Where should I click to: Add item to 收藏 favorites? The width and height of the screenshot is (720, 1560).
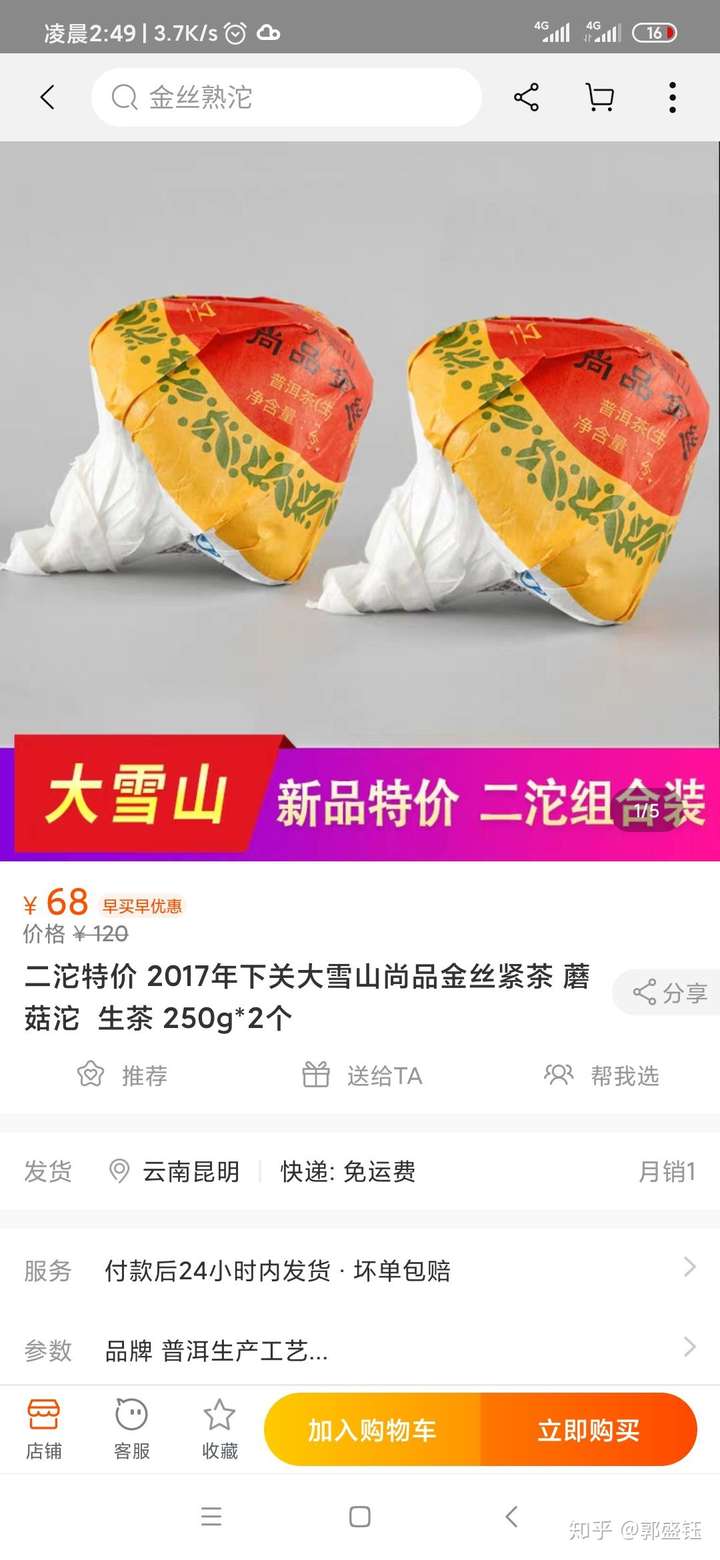(x=219, y=1430)
